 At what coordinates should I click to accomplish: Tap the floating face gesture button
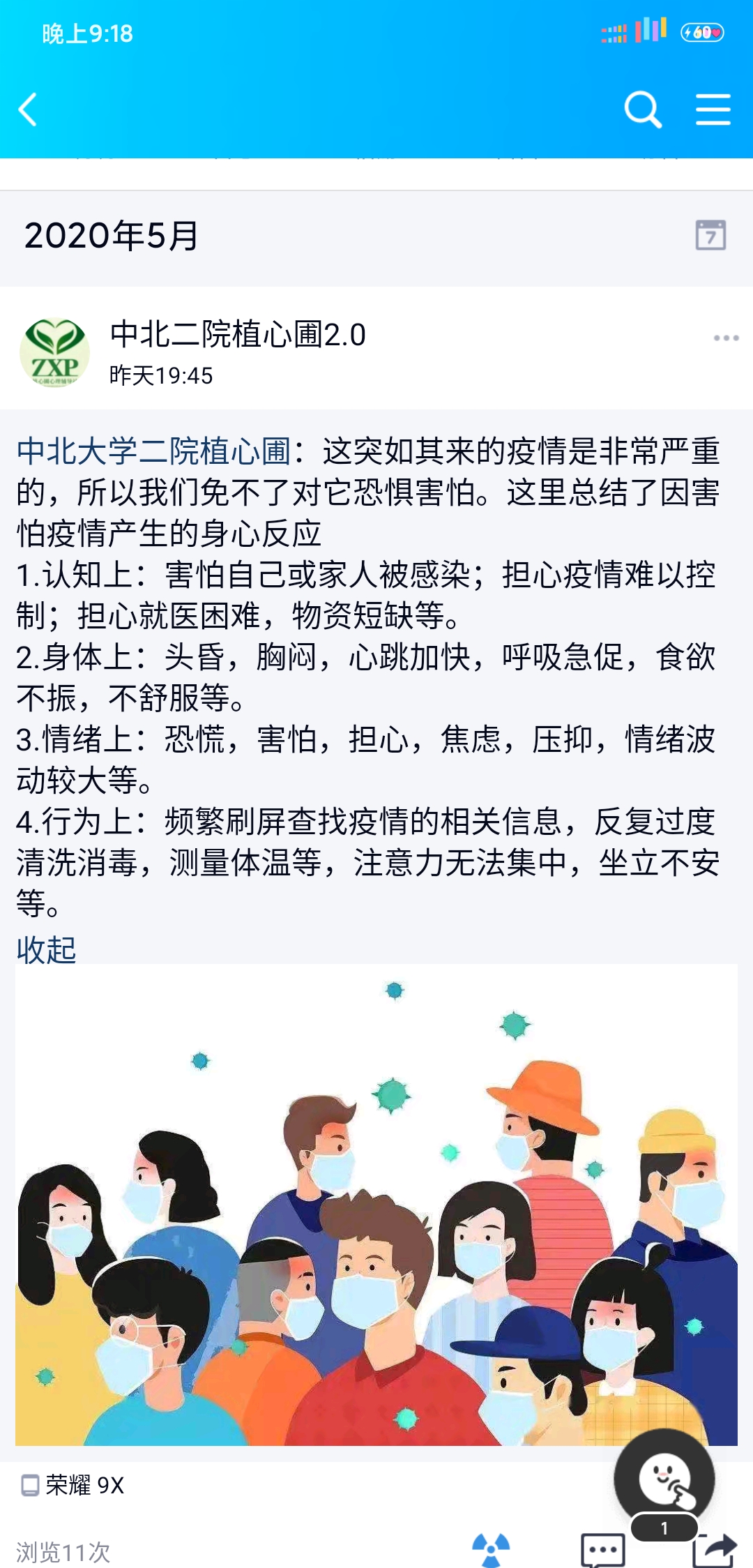pos(664,1479)
